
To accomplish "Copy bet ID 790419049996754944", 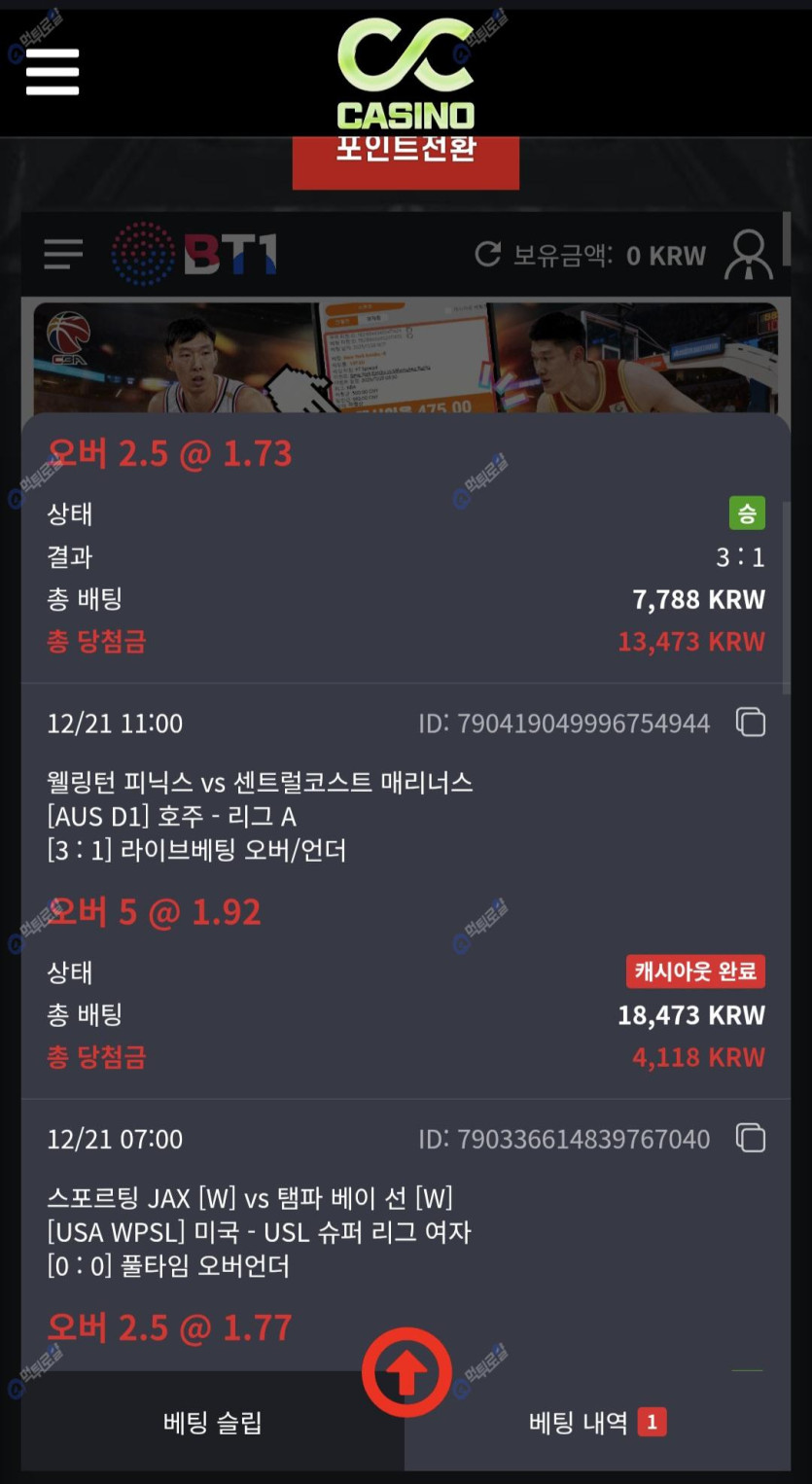I will coord(751,723).
